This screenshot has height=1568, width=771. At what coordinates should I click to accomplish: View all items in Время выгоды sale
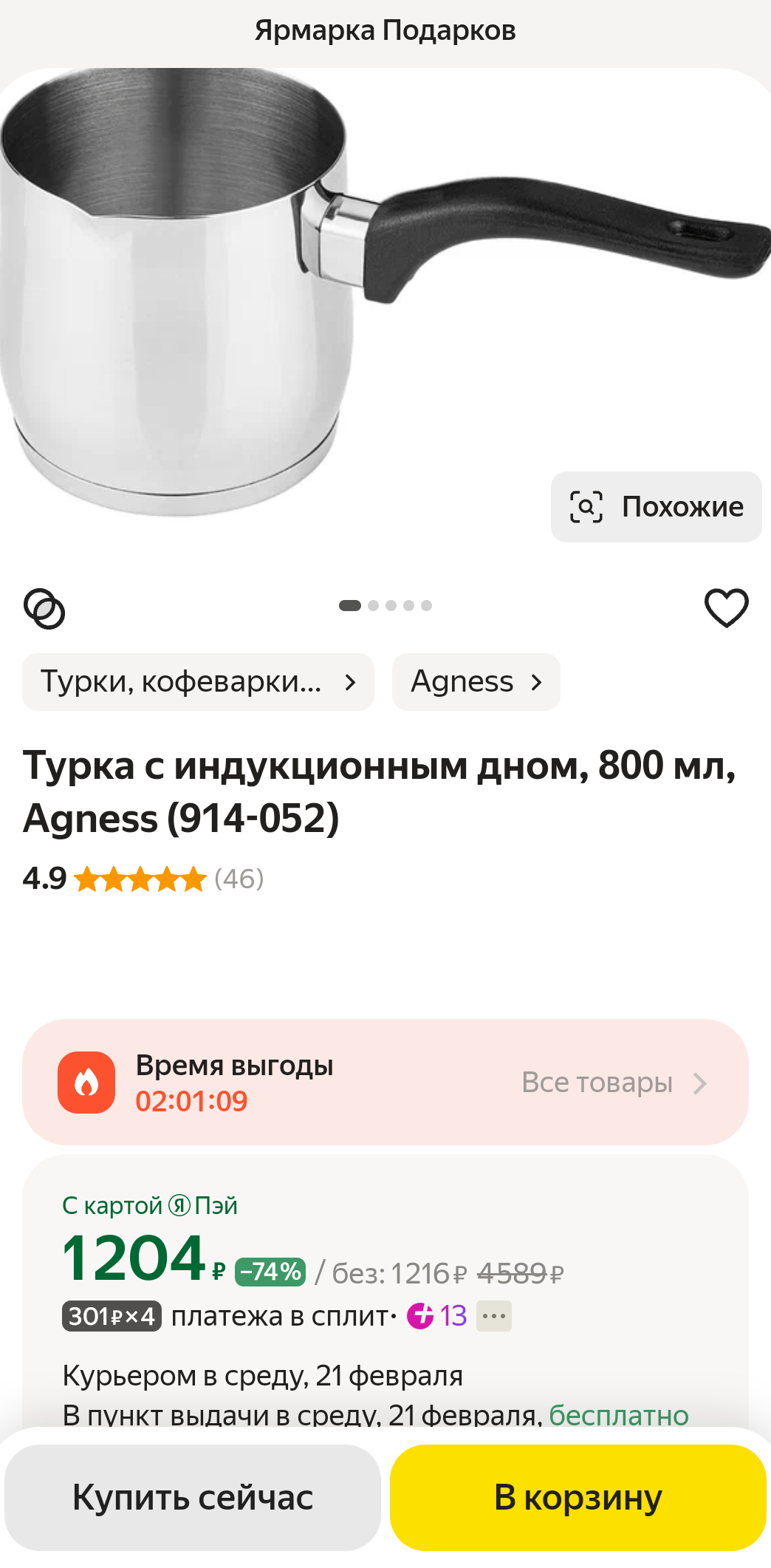tap(614, 1083)
